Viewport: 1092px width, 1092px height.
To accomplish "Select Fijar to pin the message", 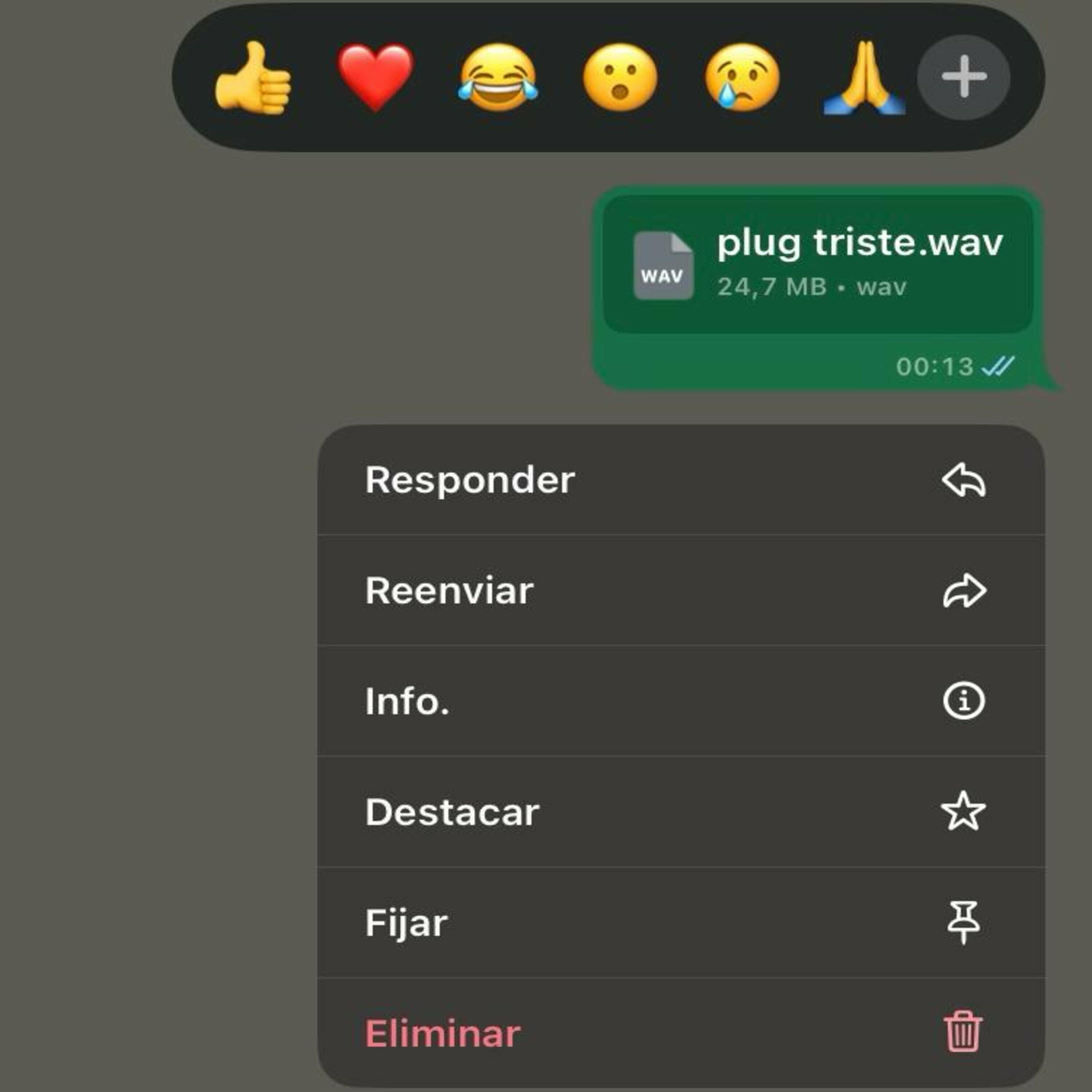I will 681,923.
